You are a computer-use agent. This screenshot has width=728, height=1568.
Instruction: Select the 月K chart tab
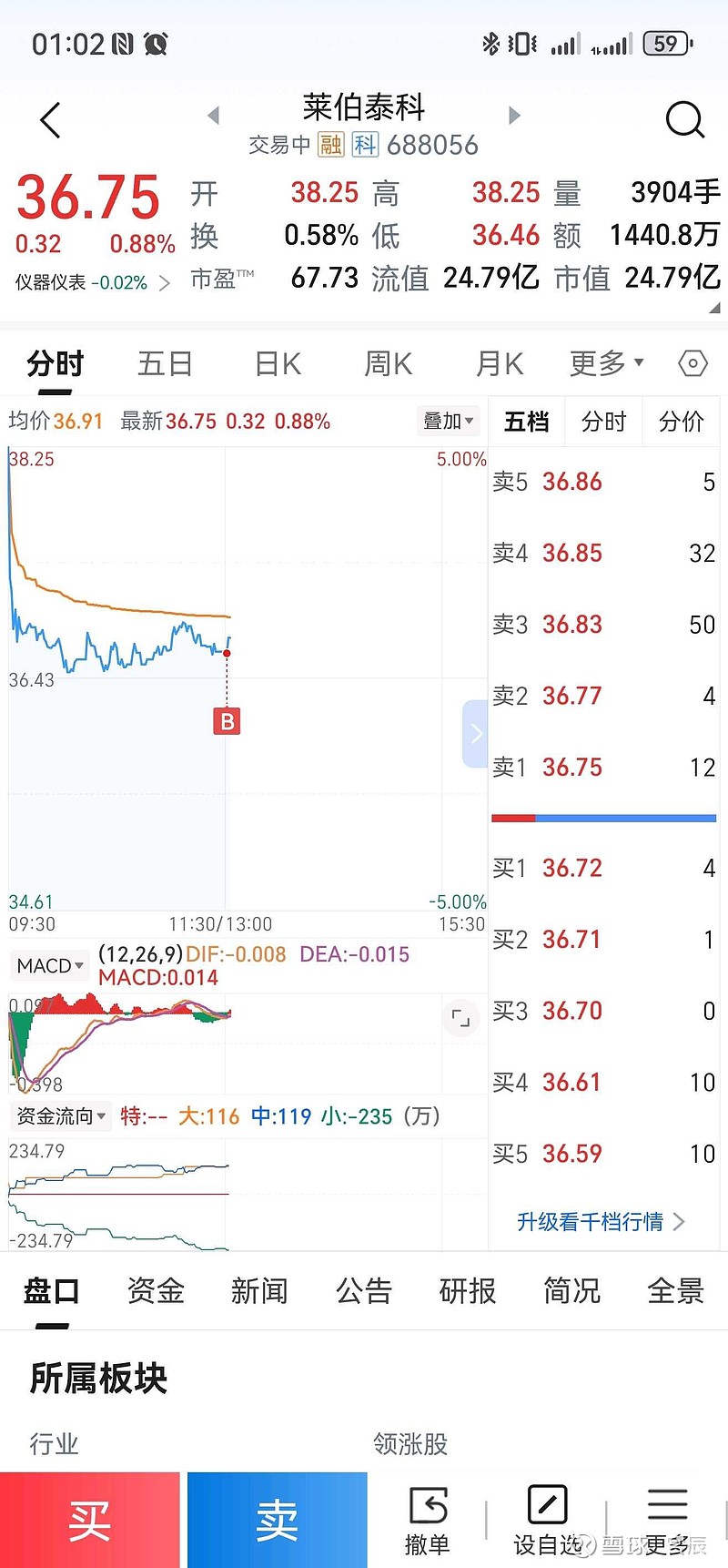pos(500,364)
